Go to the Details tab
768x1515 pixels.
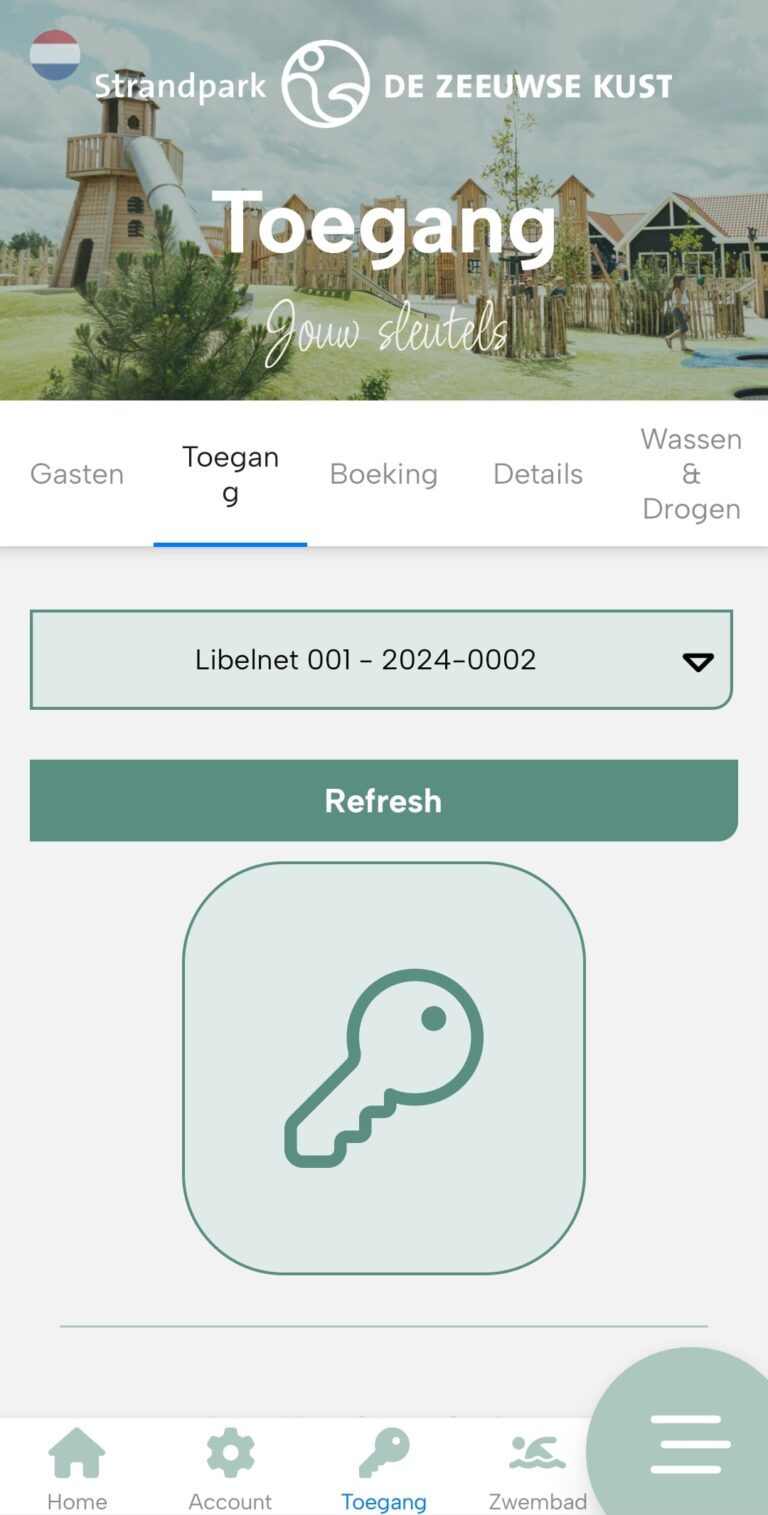point(537,474)
